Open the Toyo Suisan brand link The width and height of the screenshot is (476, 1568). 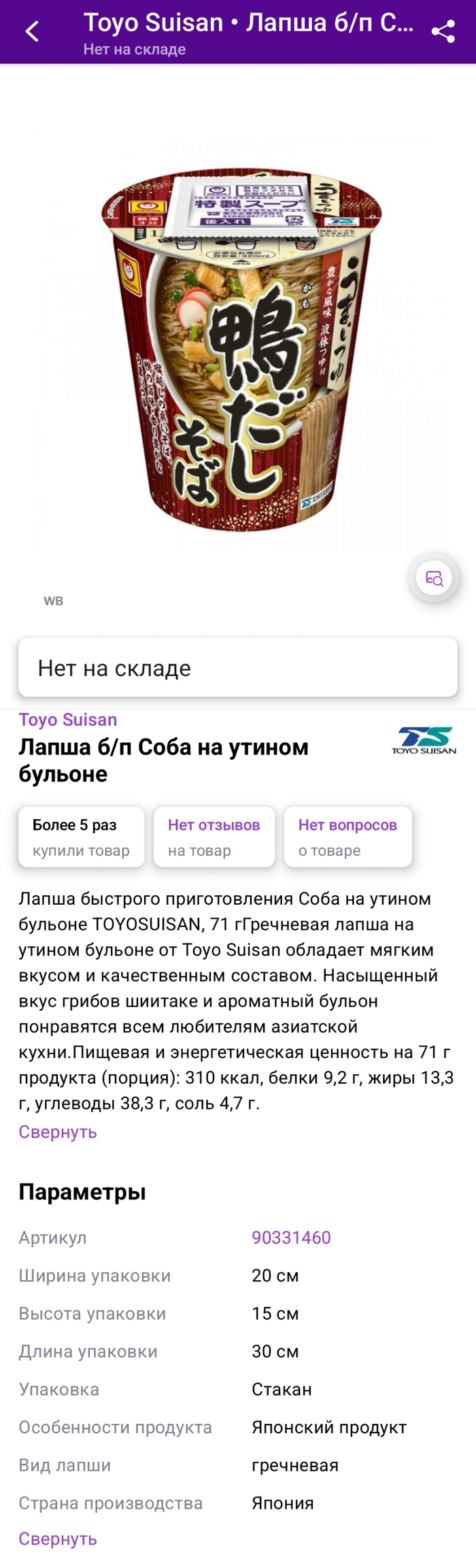point(68,720)
